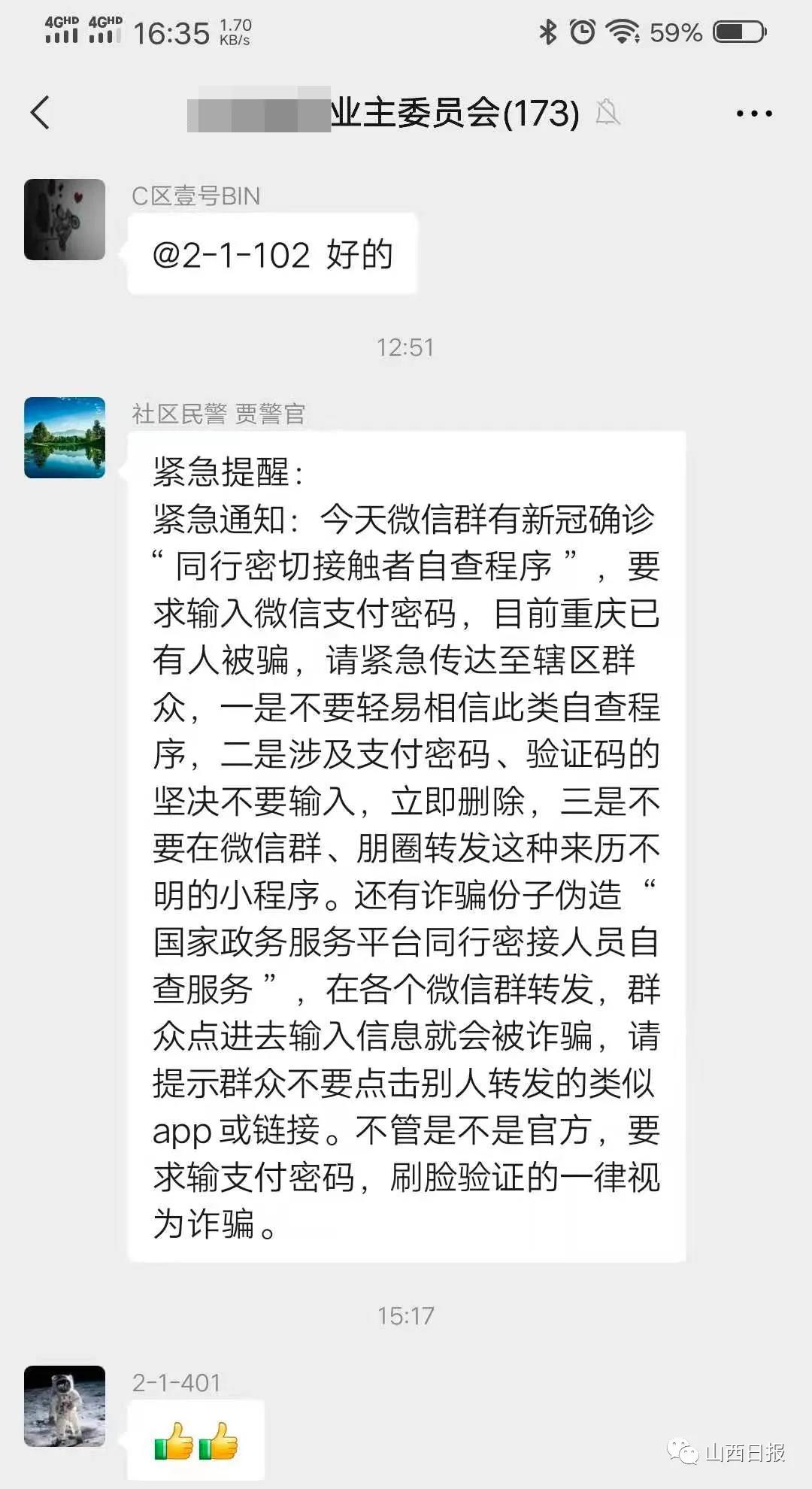Tap the avatar of member 2-1-401
The width and height of the screenshot is (812, 1489).
tap(65, 1406)
